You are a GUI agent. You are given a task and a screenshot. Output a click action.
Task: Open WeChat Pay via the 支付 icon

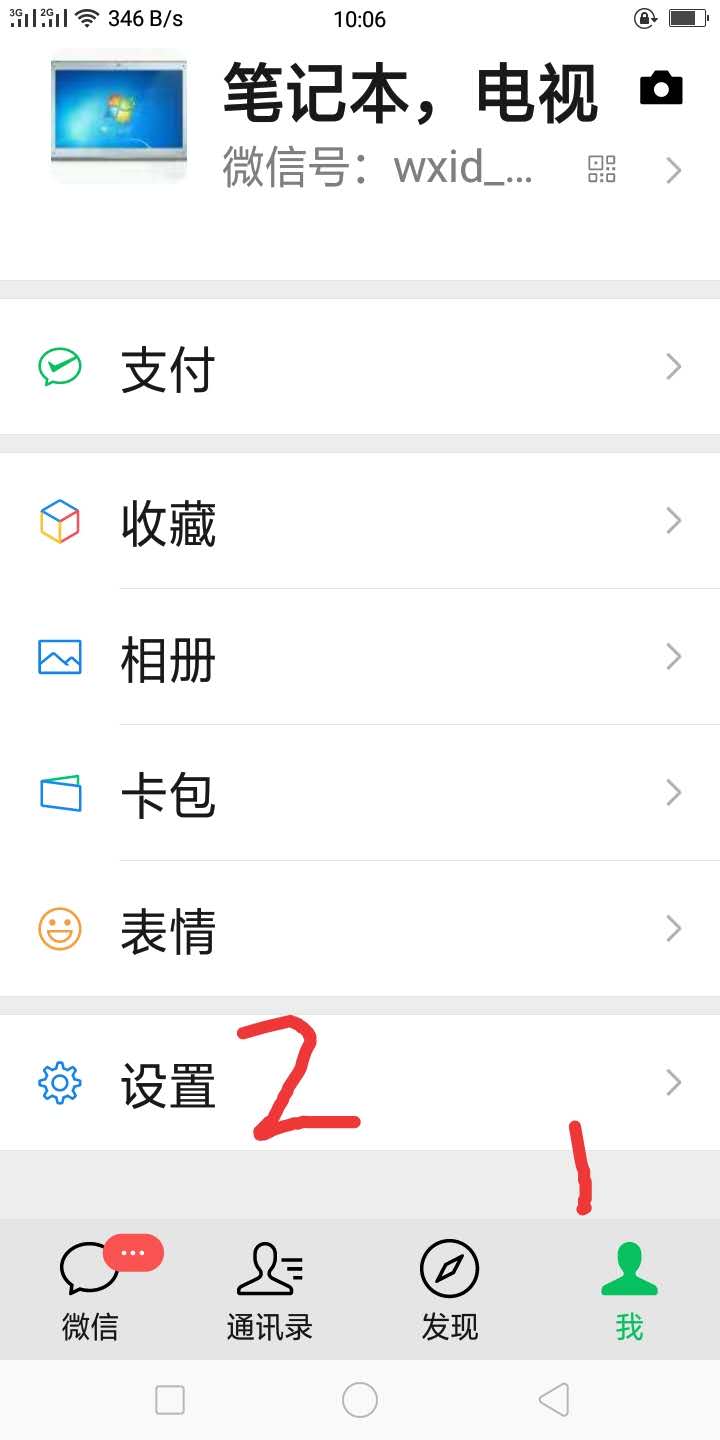coord(58,366)
